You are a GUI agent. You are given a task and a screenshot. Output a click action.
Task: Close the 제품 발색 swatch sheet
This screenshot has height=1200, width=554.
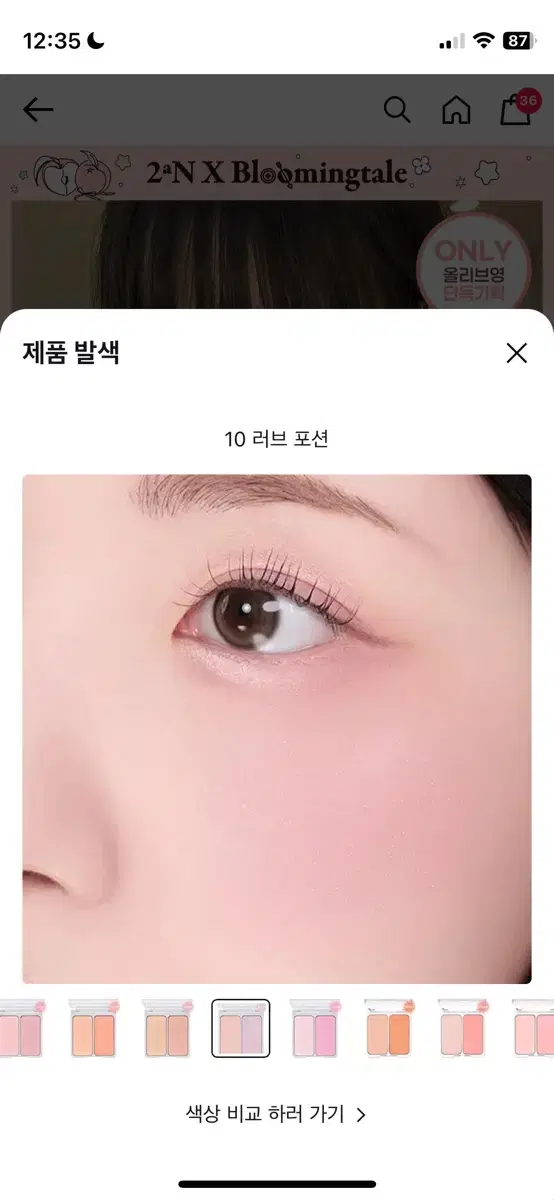[516, 353]
